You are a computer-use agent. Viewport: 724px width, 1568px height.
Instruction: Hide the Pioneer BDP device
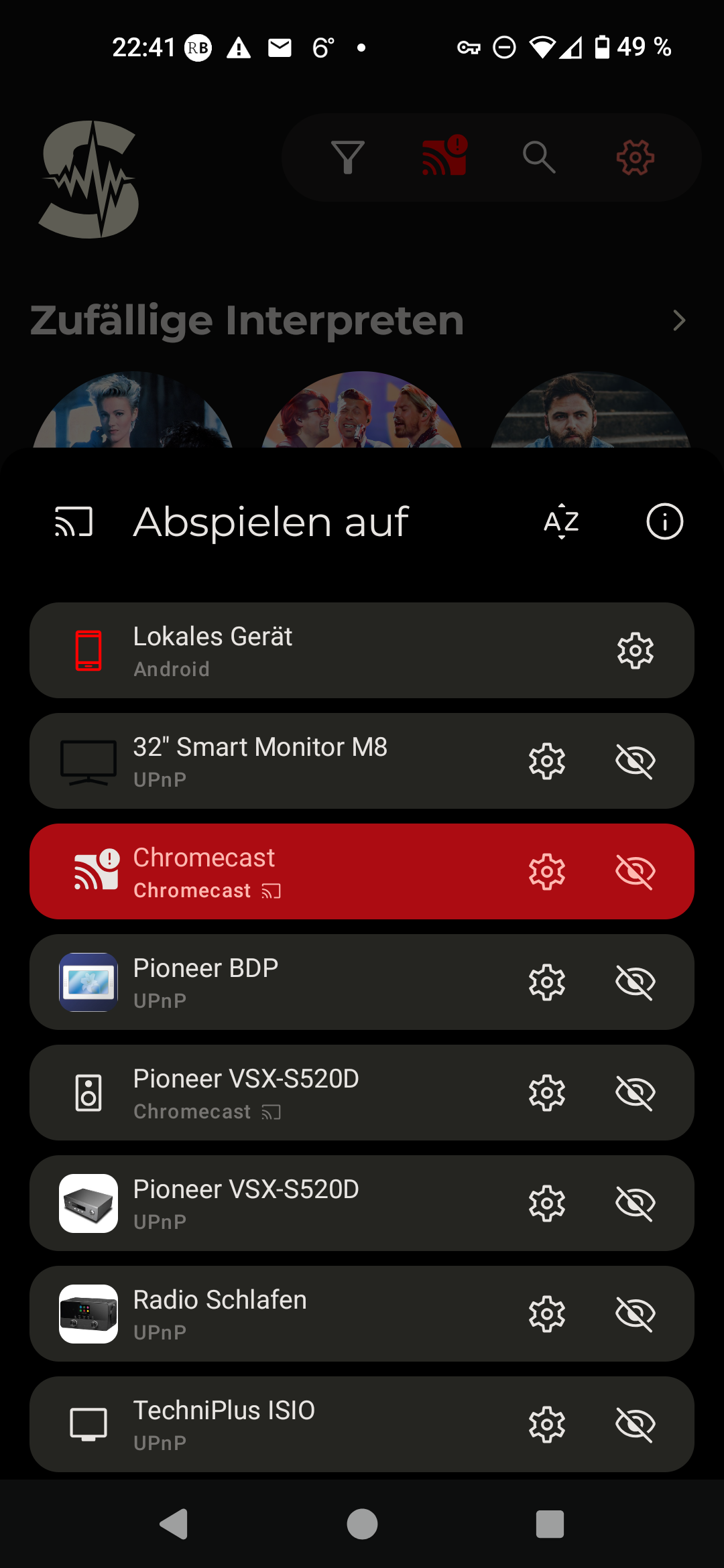point(635,982)
